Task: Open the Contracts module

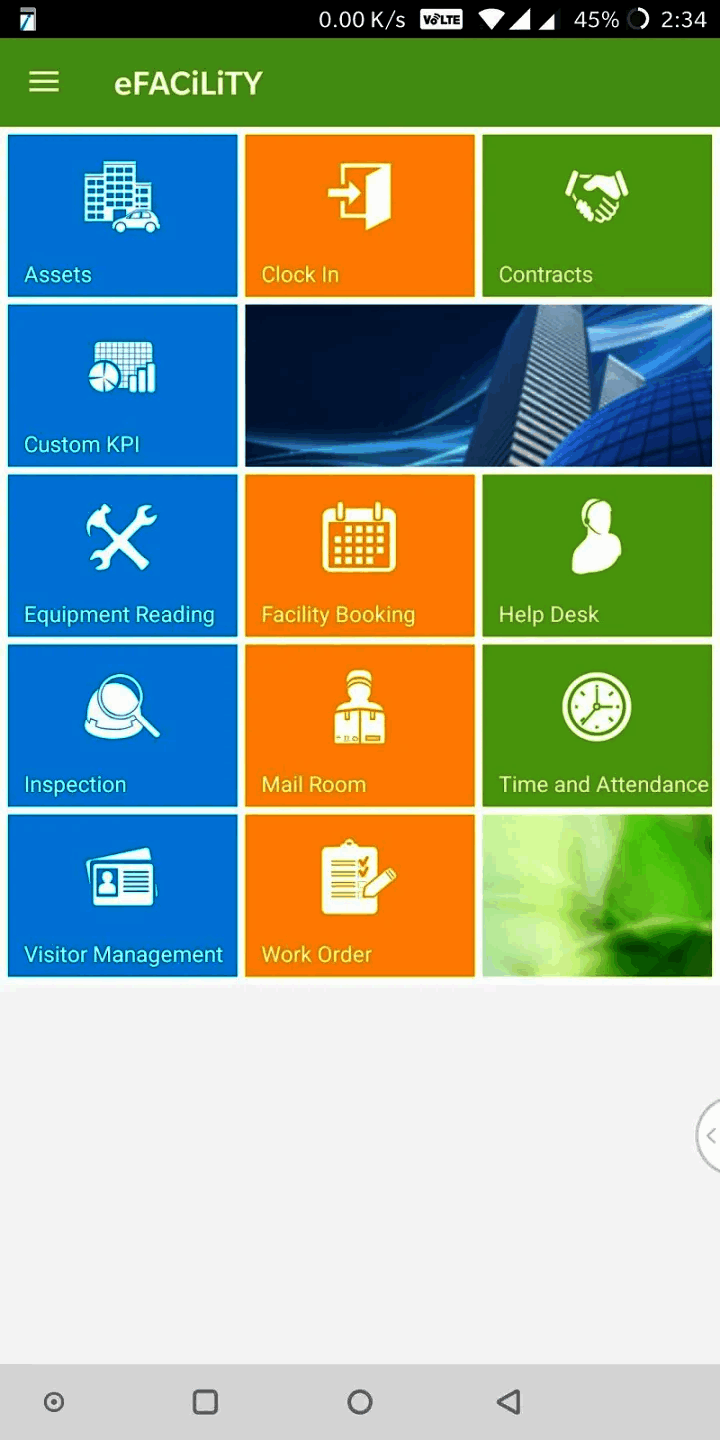Action: click(596, 215)
